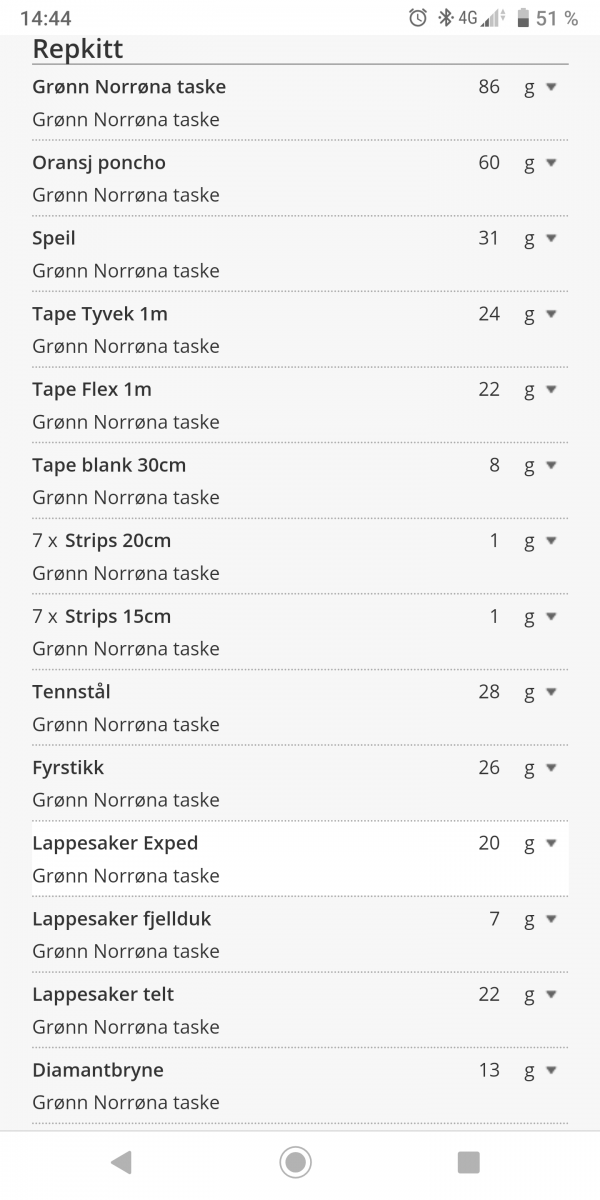The image size is (600, 1200).
Task: Expand the unit selector for Strips 20cm
Action: click(x=541, y=541)
